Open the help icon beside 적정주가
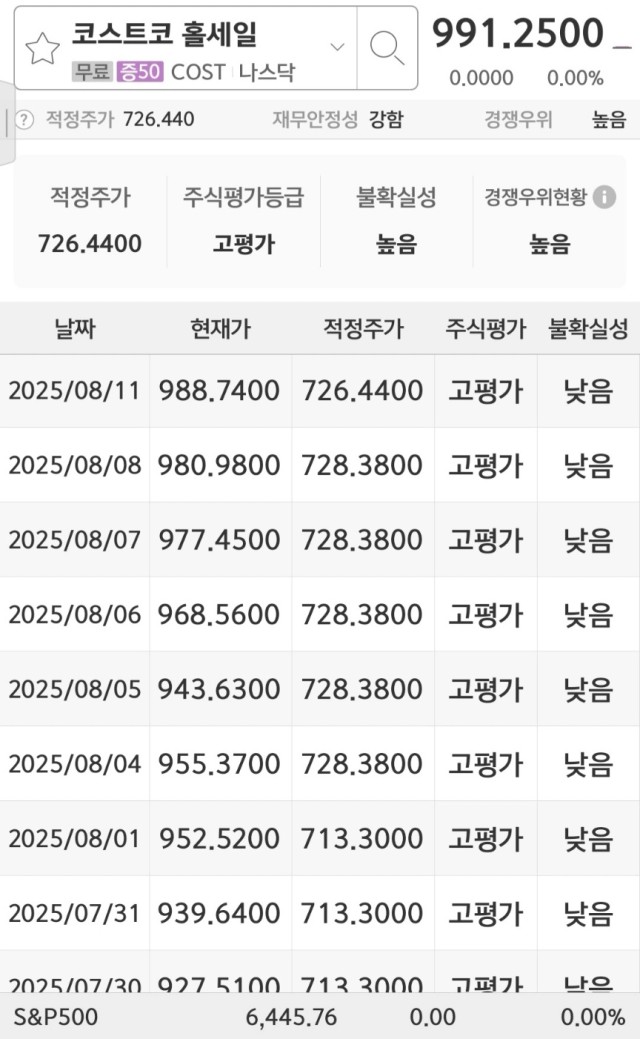This screenshot has height=1039, width=640. pos(25,120)
